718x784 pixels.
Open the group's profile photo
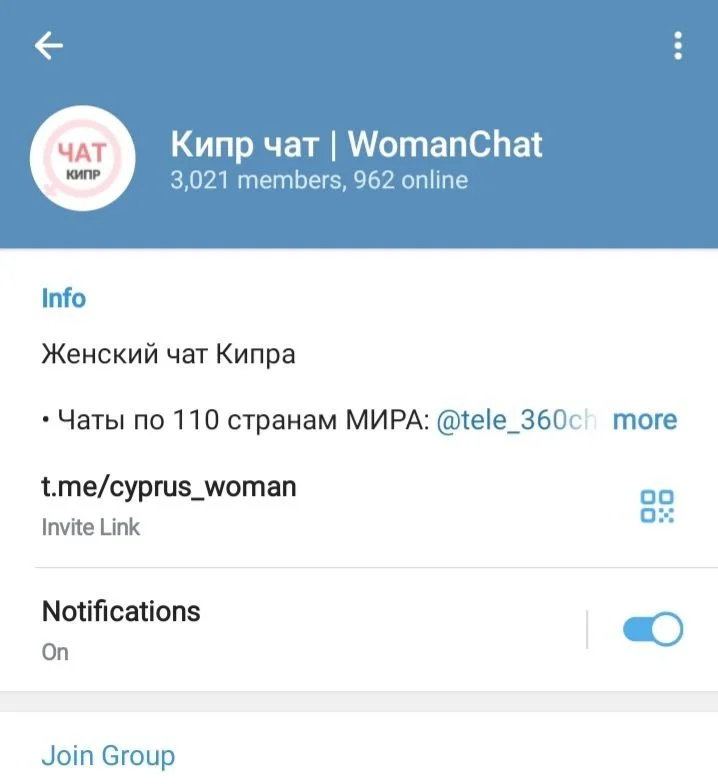coord(83,159)
